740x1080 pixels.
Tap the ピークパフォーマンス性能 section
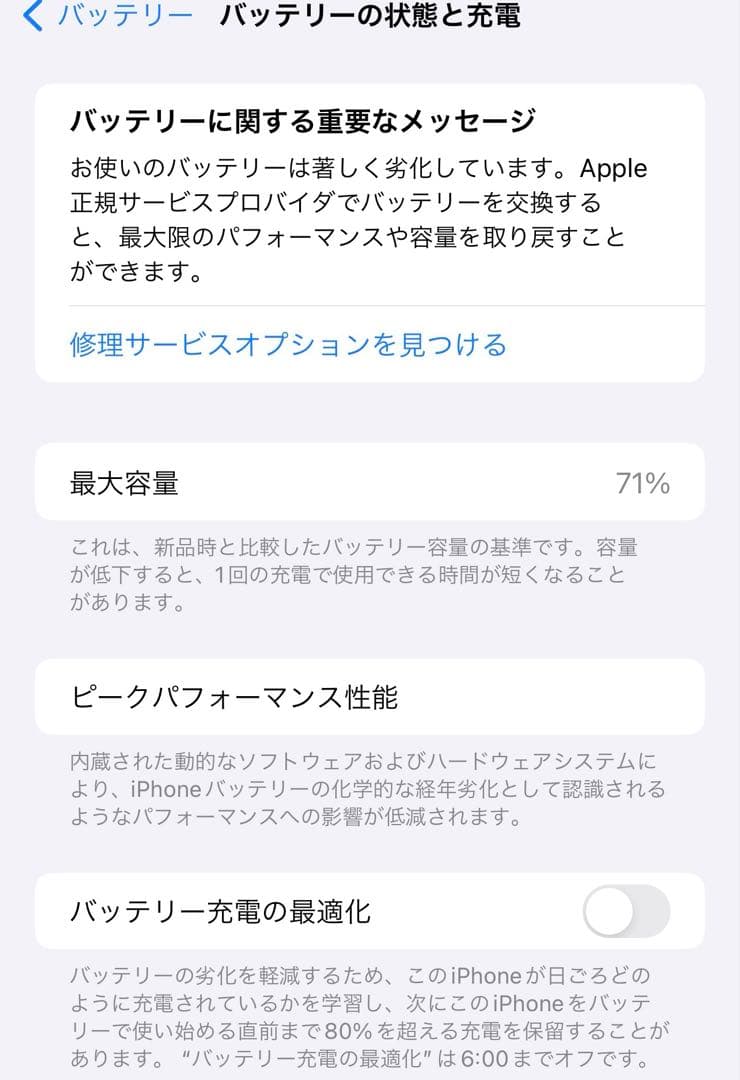[x=370, y=699]
